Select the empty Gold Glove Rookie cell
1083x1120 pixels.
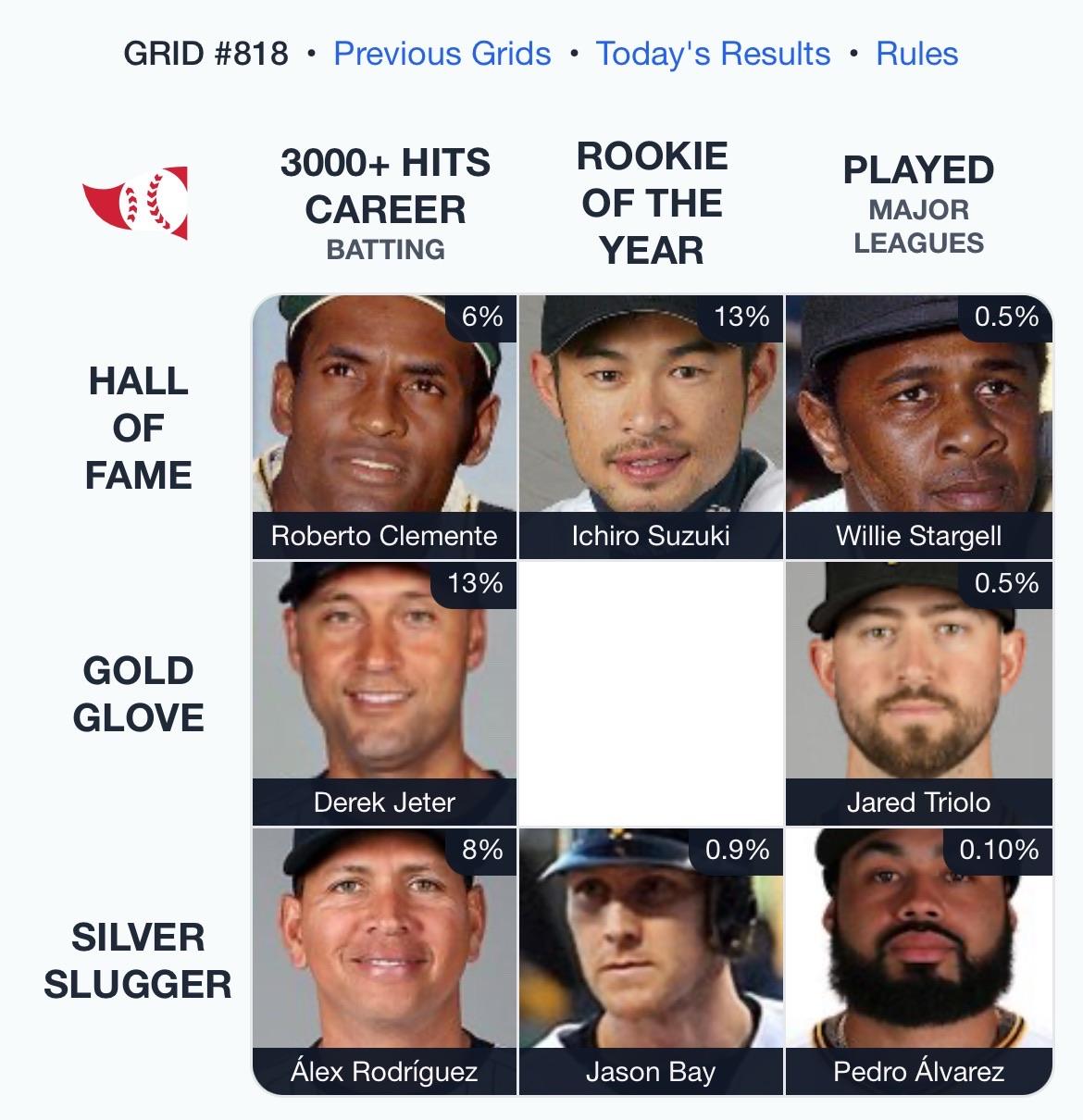[x=651, y=694]
